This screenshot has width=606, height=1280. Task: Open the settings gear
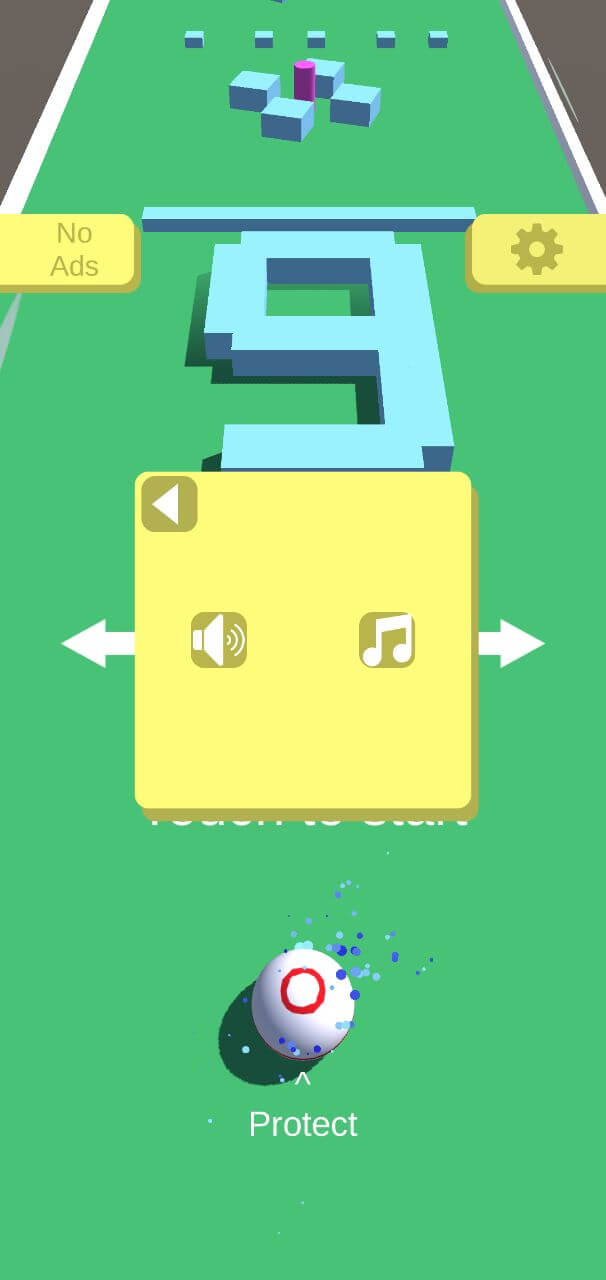point(538,250)
